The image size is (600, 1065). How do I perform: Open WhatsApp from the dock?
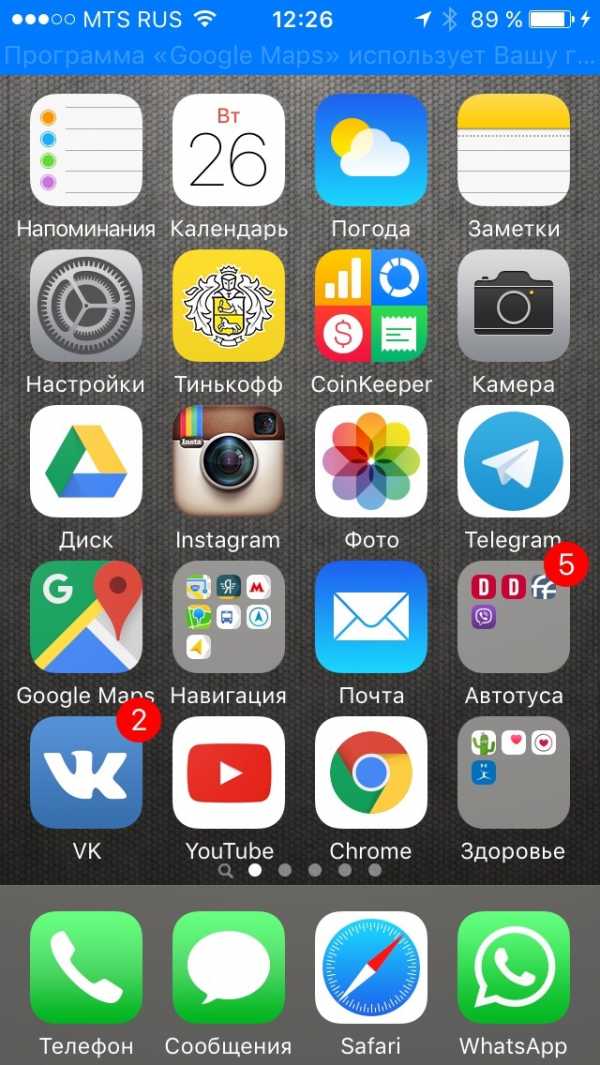point(513,967)
